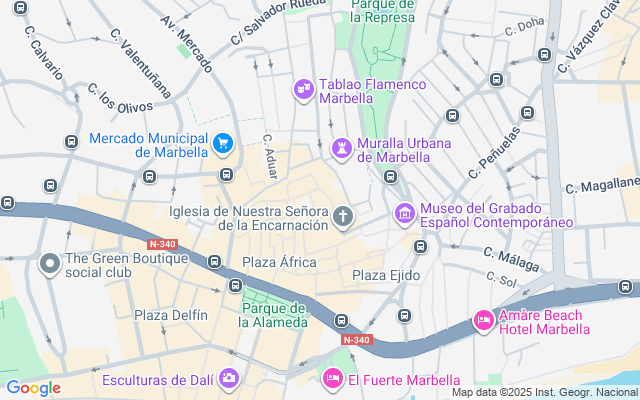Screen dimensions: 640x400
Task: Select Museo del Grabado Español Contemporáneo marker
Action: coord(404,213)
